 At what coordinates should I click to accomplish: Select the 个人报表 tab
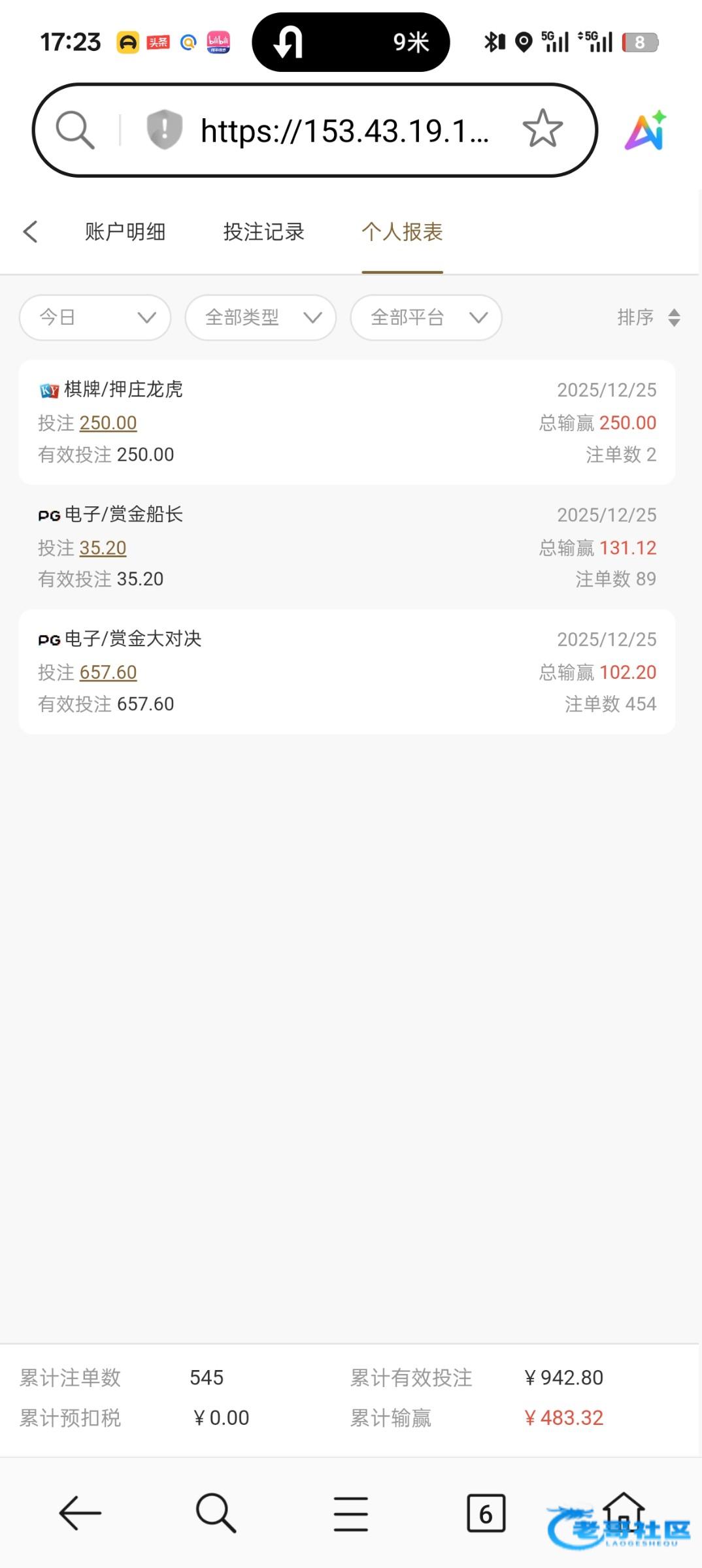(x=402, y=232)
